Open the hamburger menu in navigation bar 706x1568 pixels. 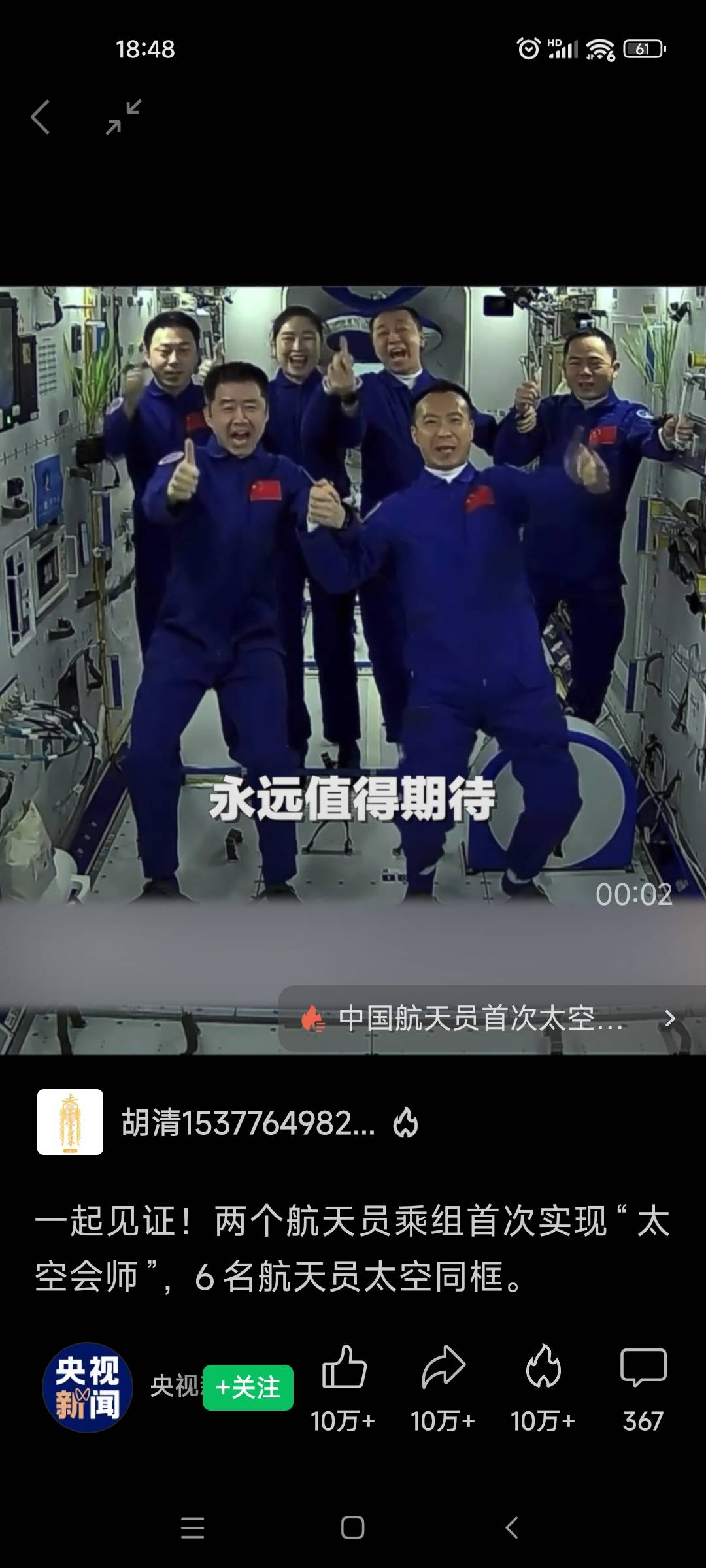point(193,1526)
